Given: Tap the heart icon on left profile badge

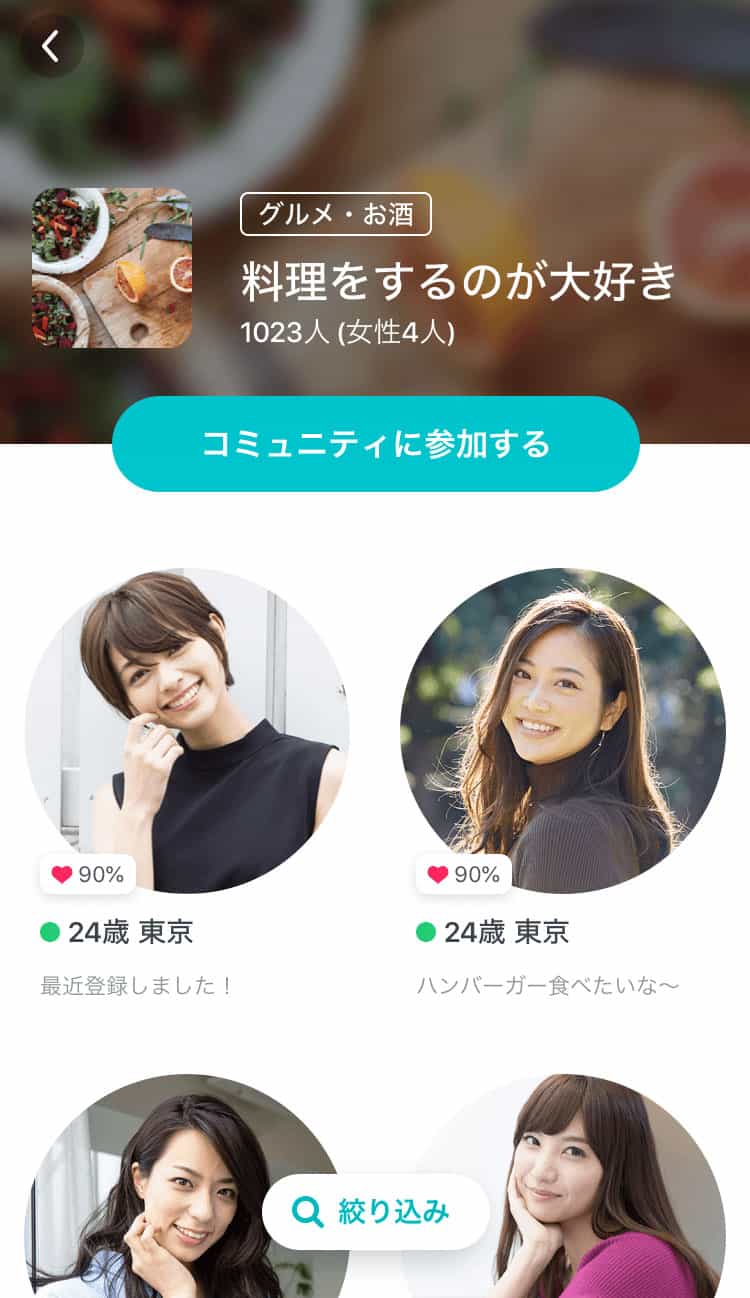Looking at the screenshot, I should point(62,874).
